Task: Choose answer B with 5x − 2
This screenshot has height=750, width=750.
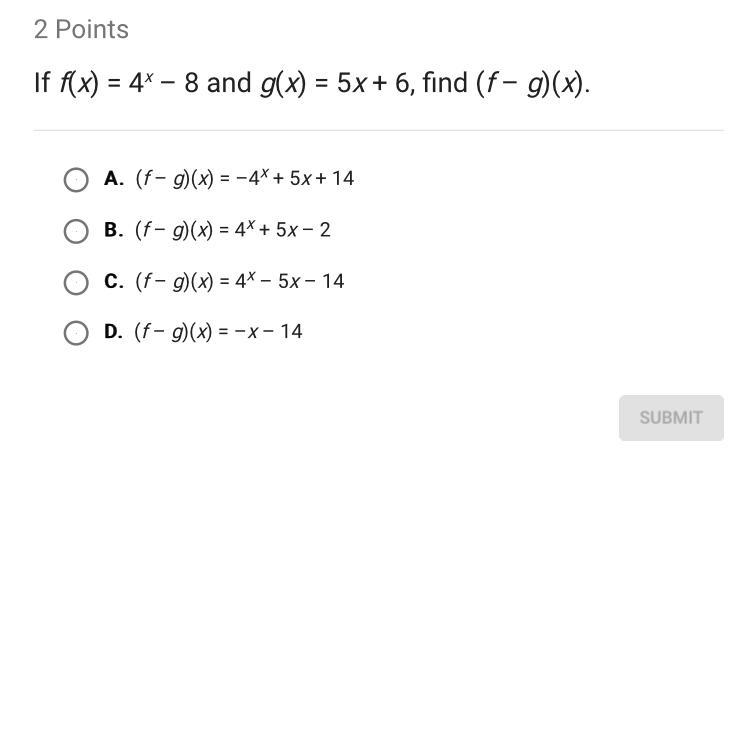Action: pyautogui.click(x=76, y=231)
